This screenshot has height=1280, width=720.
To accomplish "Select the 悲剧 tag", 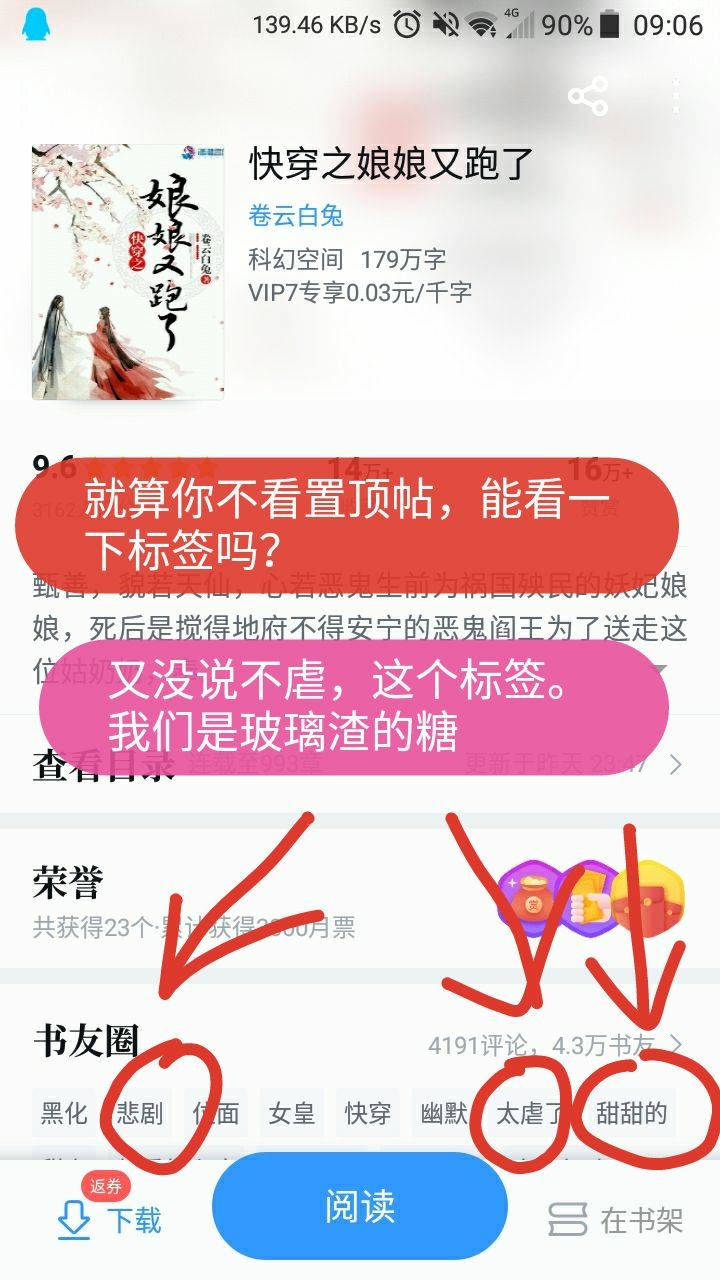I will point(140,1113).
